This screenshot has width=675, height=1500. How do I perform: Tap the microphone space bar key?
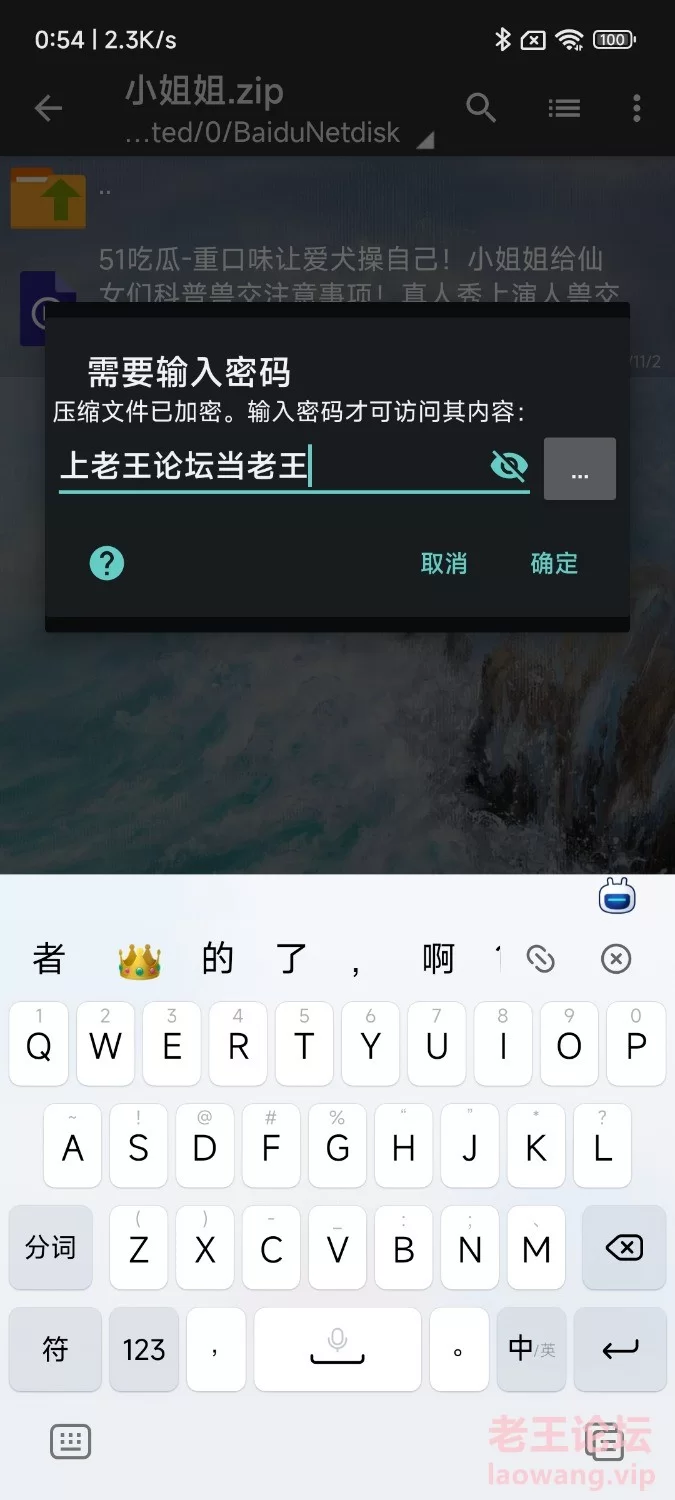click(337, 1349)
